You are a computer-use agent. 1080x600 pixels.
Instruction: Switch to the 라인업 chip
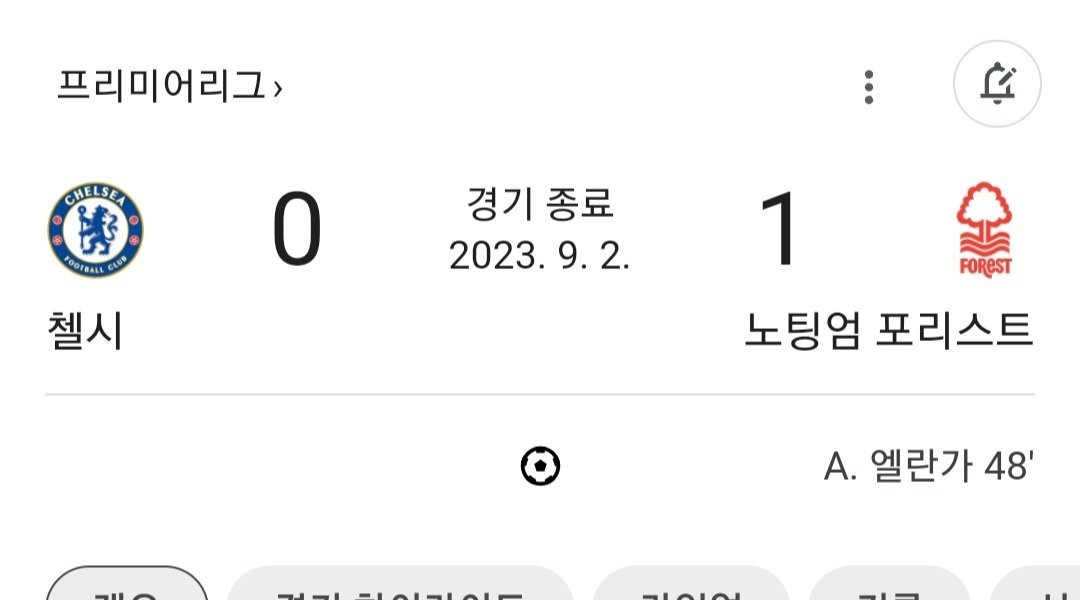[x=692, y=588]
